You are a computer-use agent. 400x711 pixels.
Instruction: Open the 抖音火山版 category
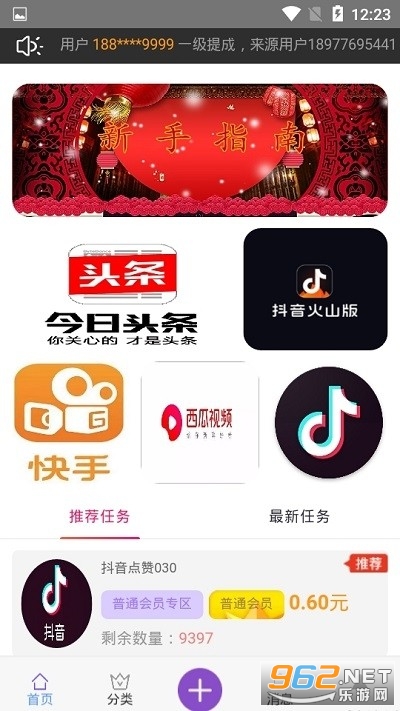coord(316,289)
